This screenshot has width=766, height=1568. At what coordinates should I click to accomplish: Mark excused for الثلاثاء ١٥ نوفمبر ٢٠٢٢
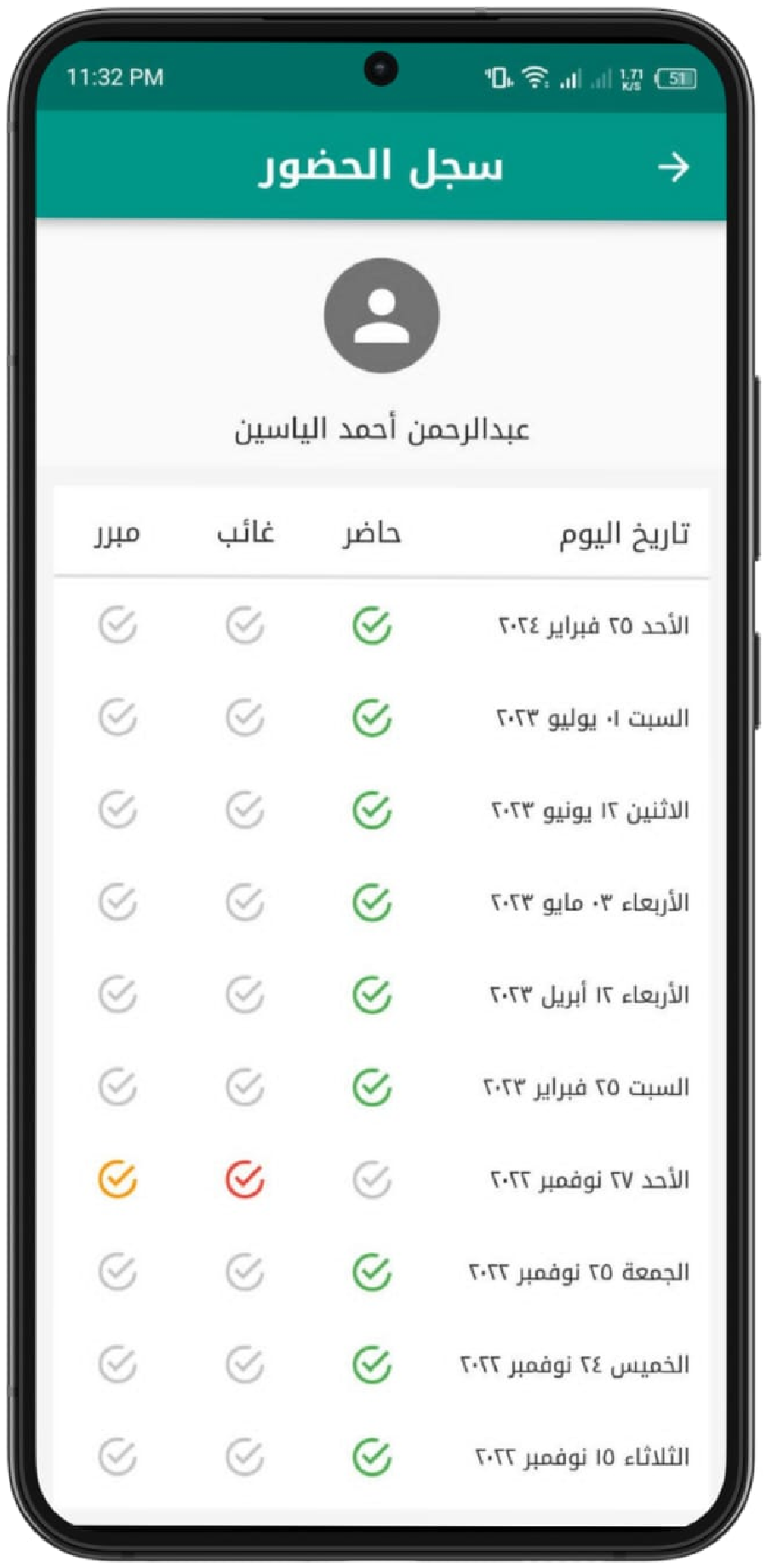[x=117, y=1457]
